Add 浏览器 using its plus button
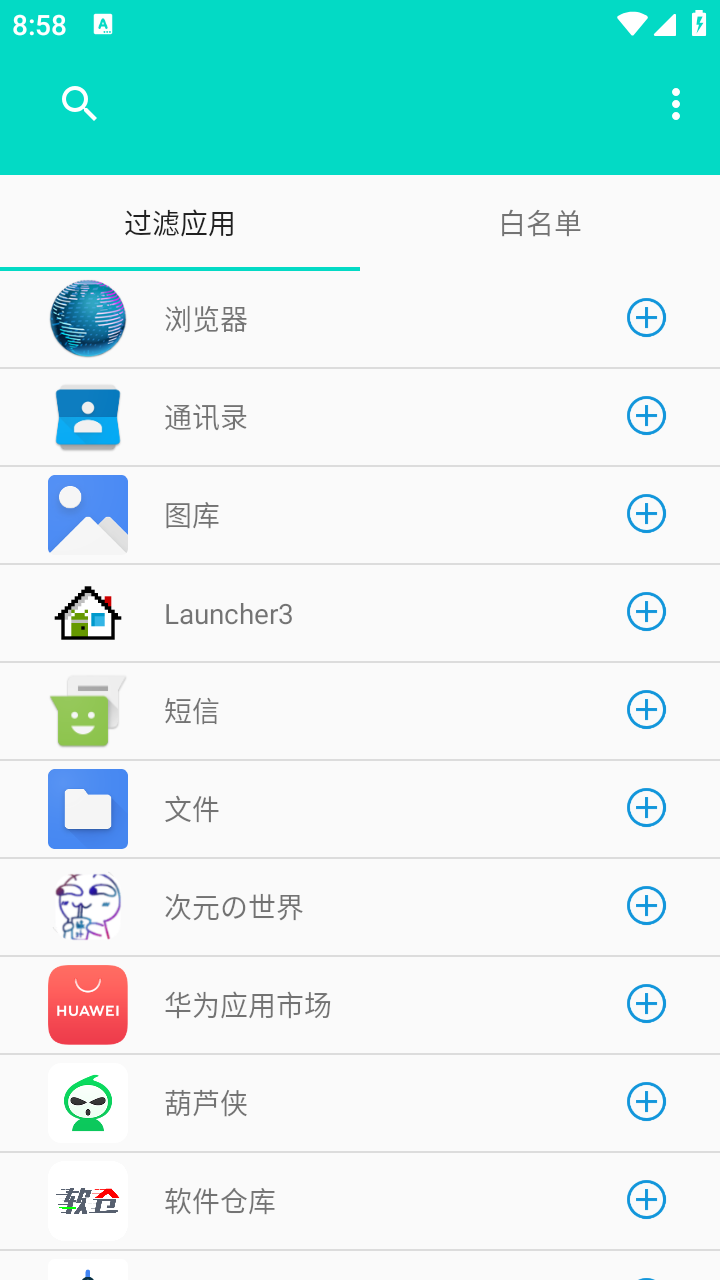 click(647, 318)
